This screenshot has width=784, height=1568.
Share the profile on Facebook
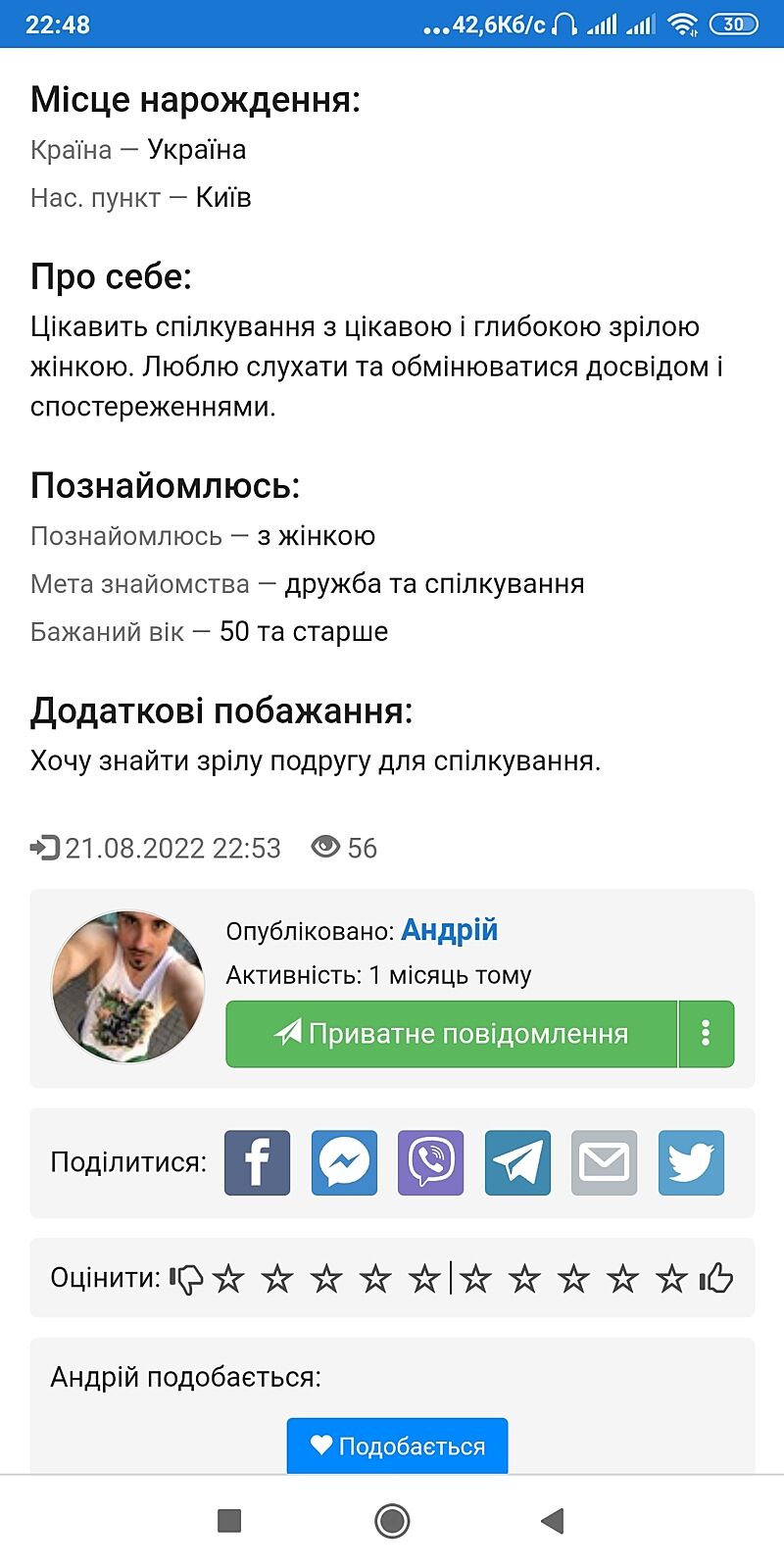pyautogui.click(x=257, y=1162)
